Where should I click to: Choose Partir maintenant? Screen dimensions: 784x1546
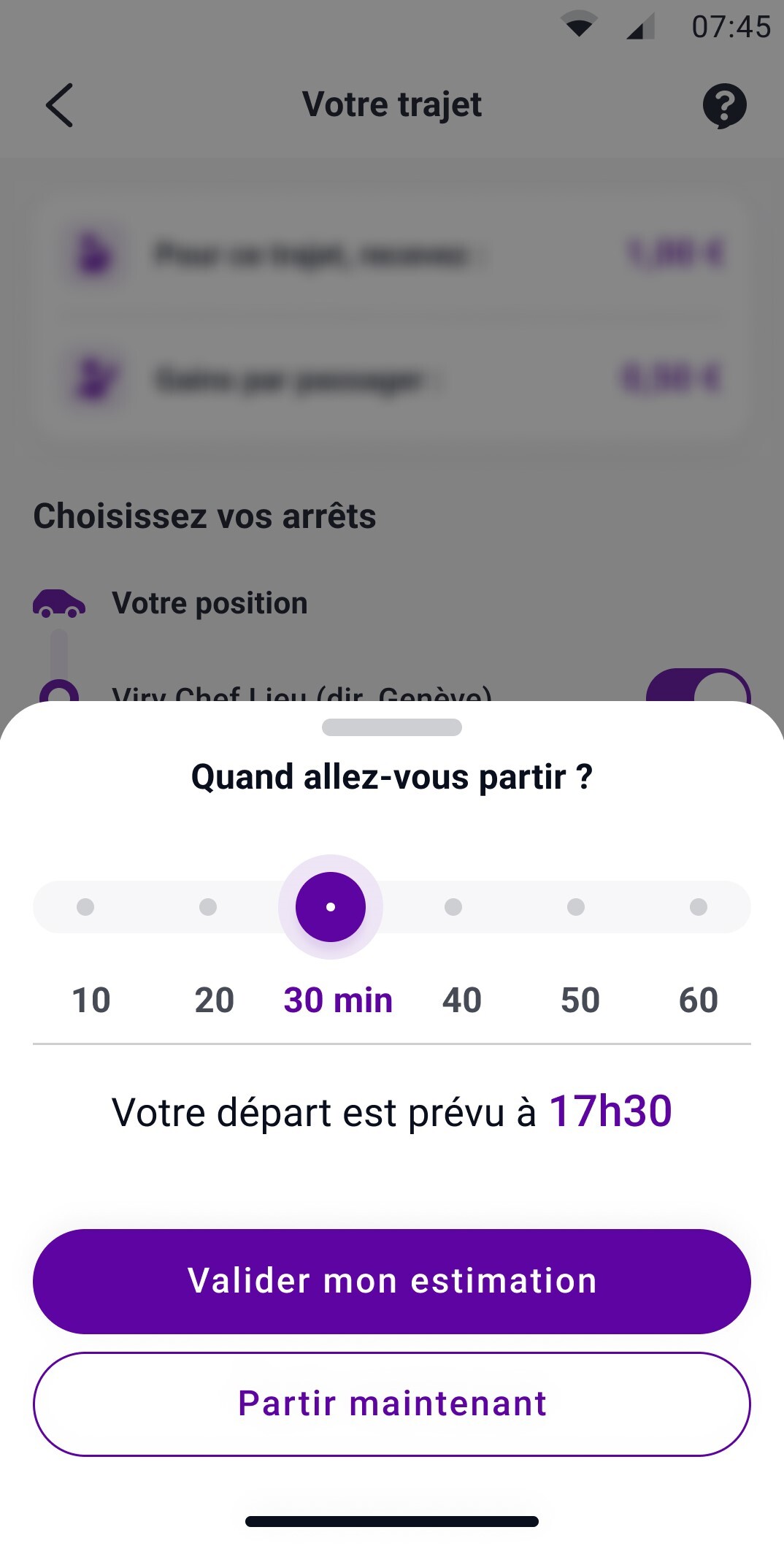point(392,1404)
